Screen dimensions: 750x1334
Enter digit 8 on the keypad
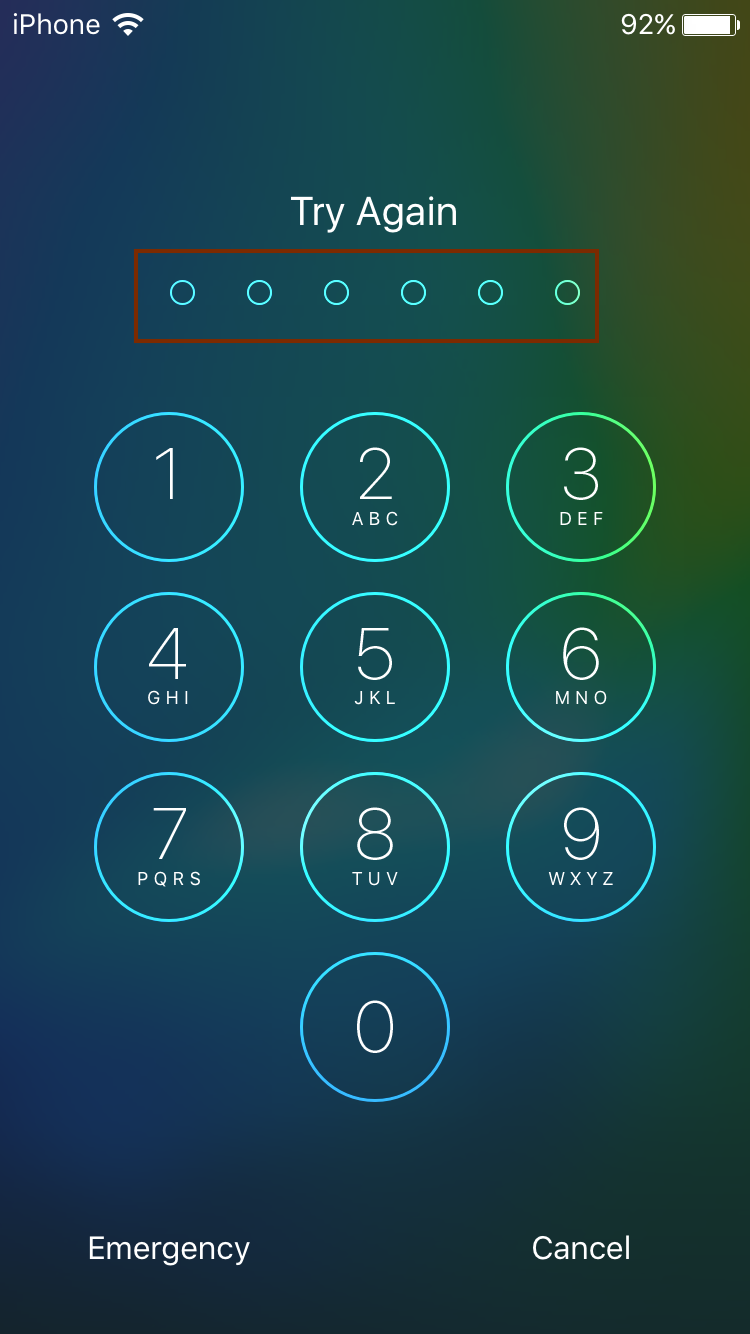[x=375, y=847]
